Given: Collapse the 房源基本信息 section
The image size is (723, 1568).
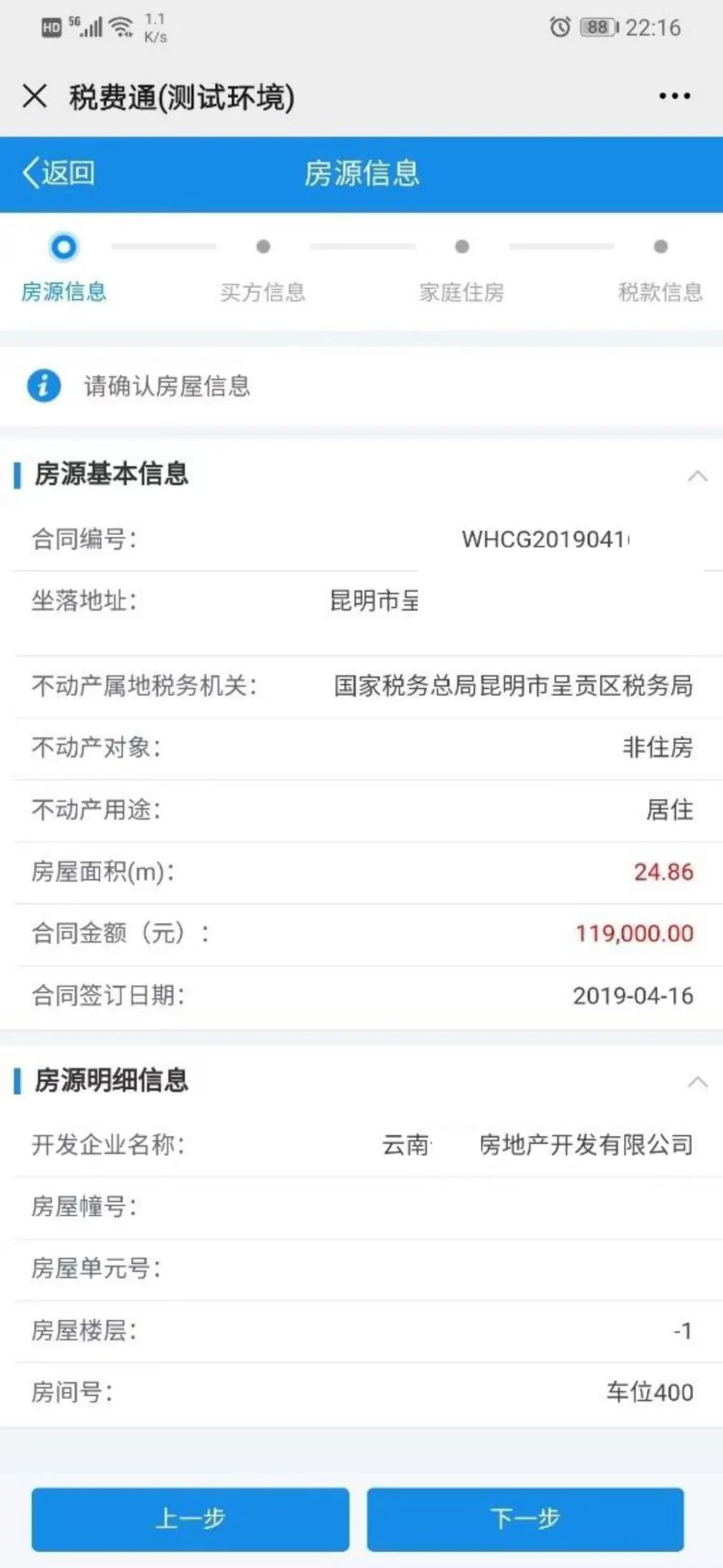Looking at the screenshot, I should [698, 476].
